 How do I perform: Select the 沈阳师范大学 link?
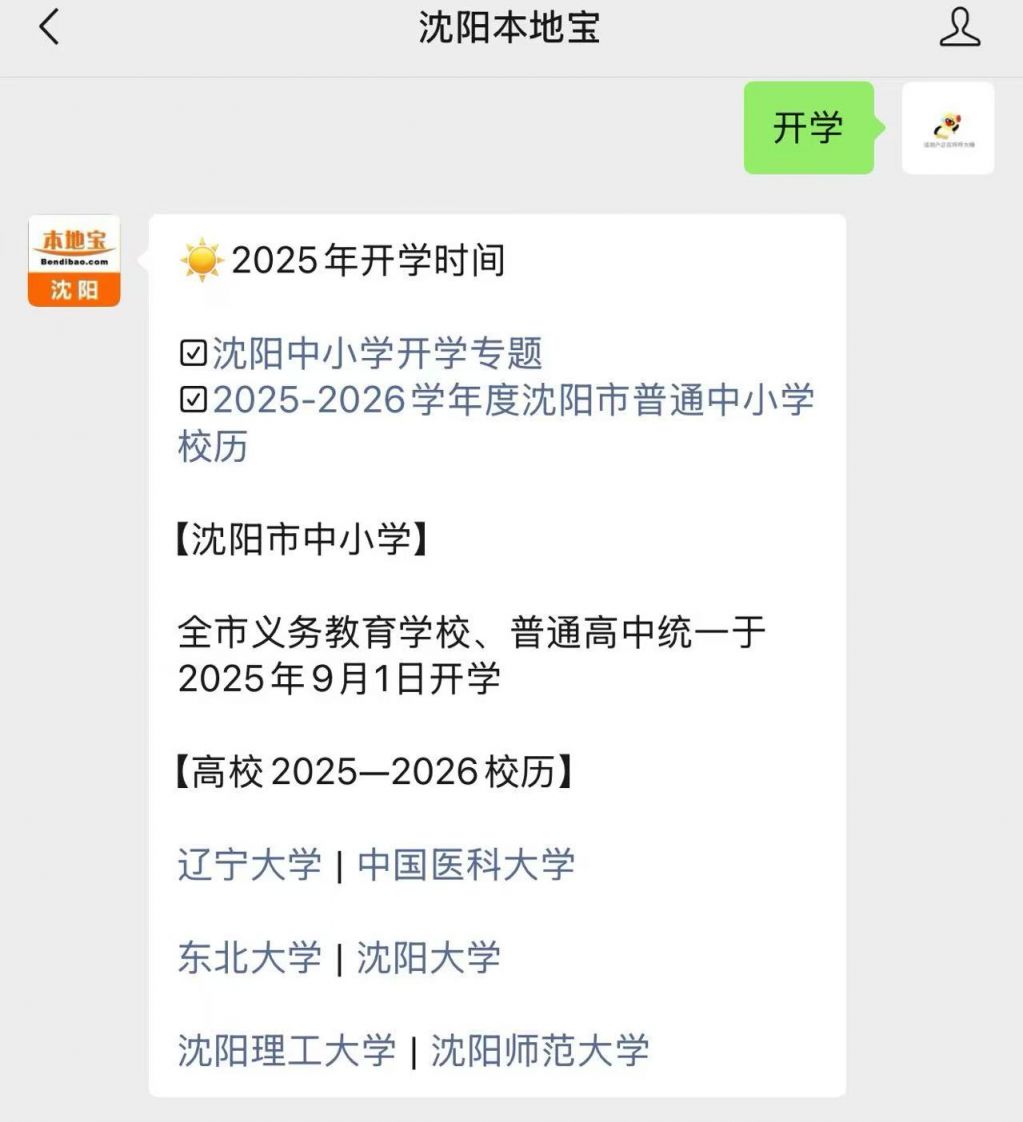pos(540,1050)
